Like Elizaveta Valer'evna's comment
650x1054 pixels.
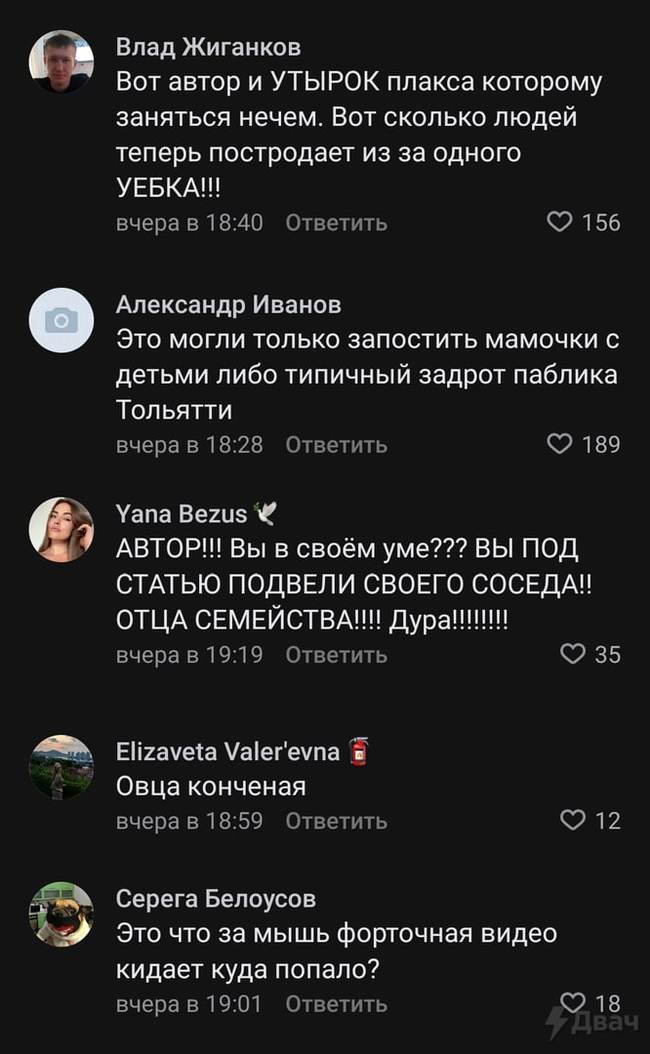click(x=572, y=820)
